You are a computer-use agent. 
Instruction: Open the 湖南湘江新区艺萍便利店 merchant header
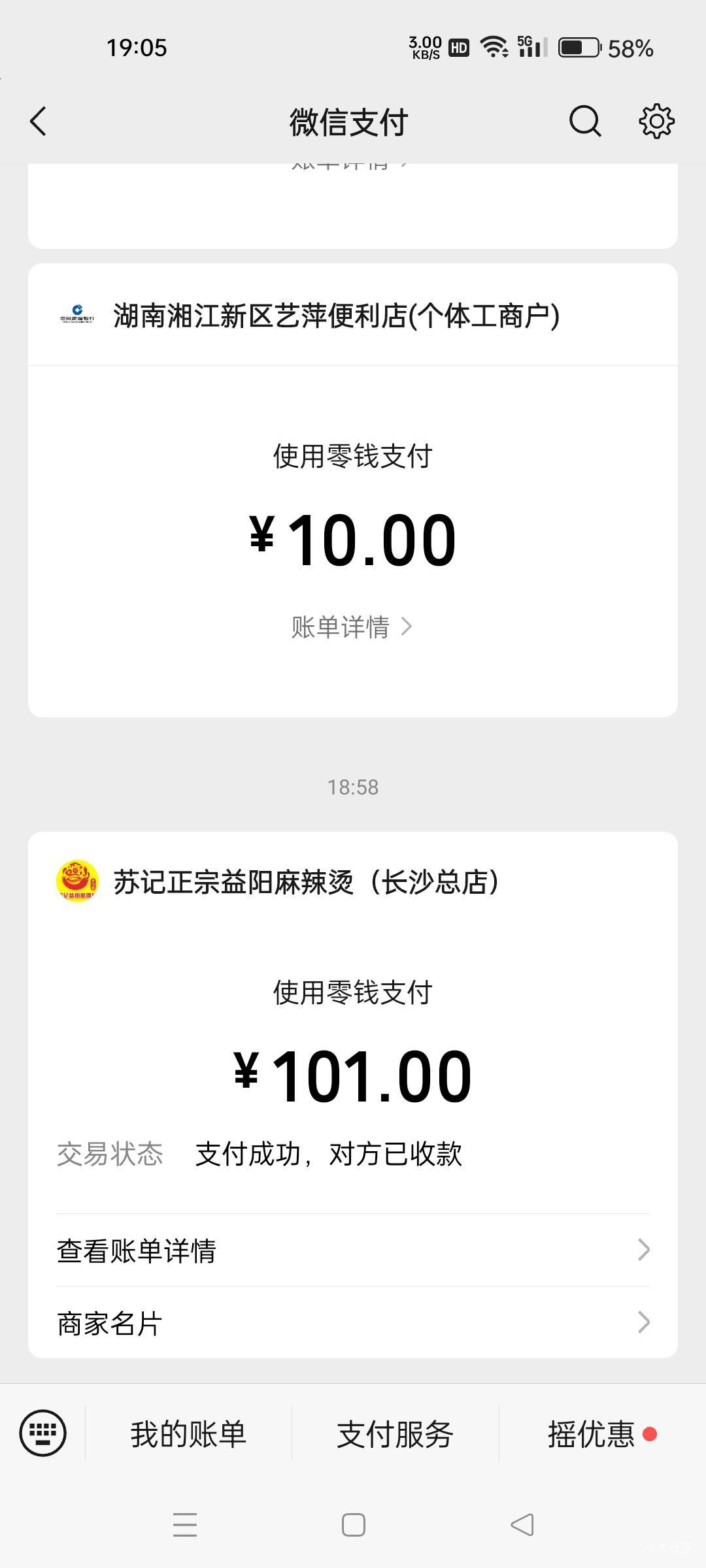(x=336, y=316)
